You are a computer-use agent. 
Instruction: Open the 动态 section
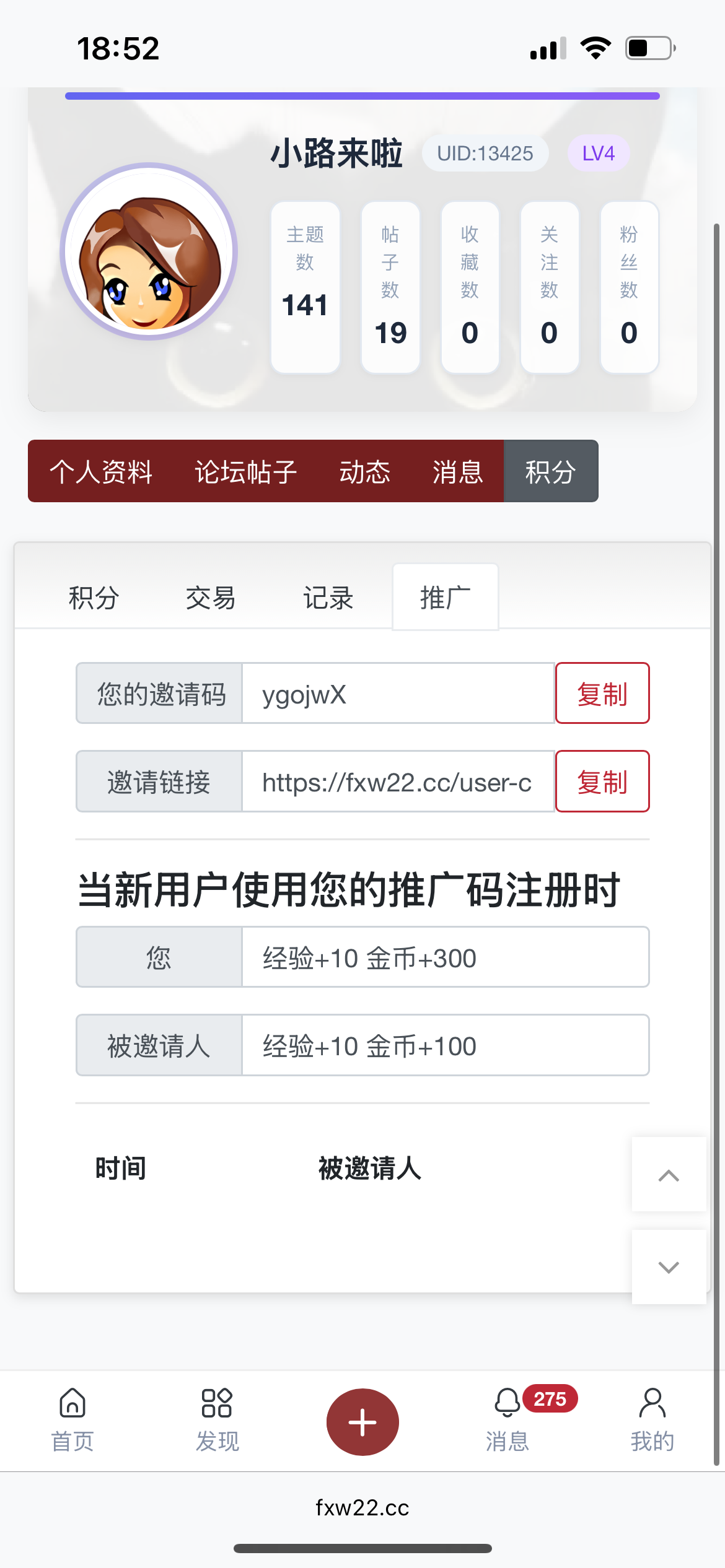(x=364, y=471)
